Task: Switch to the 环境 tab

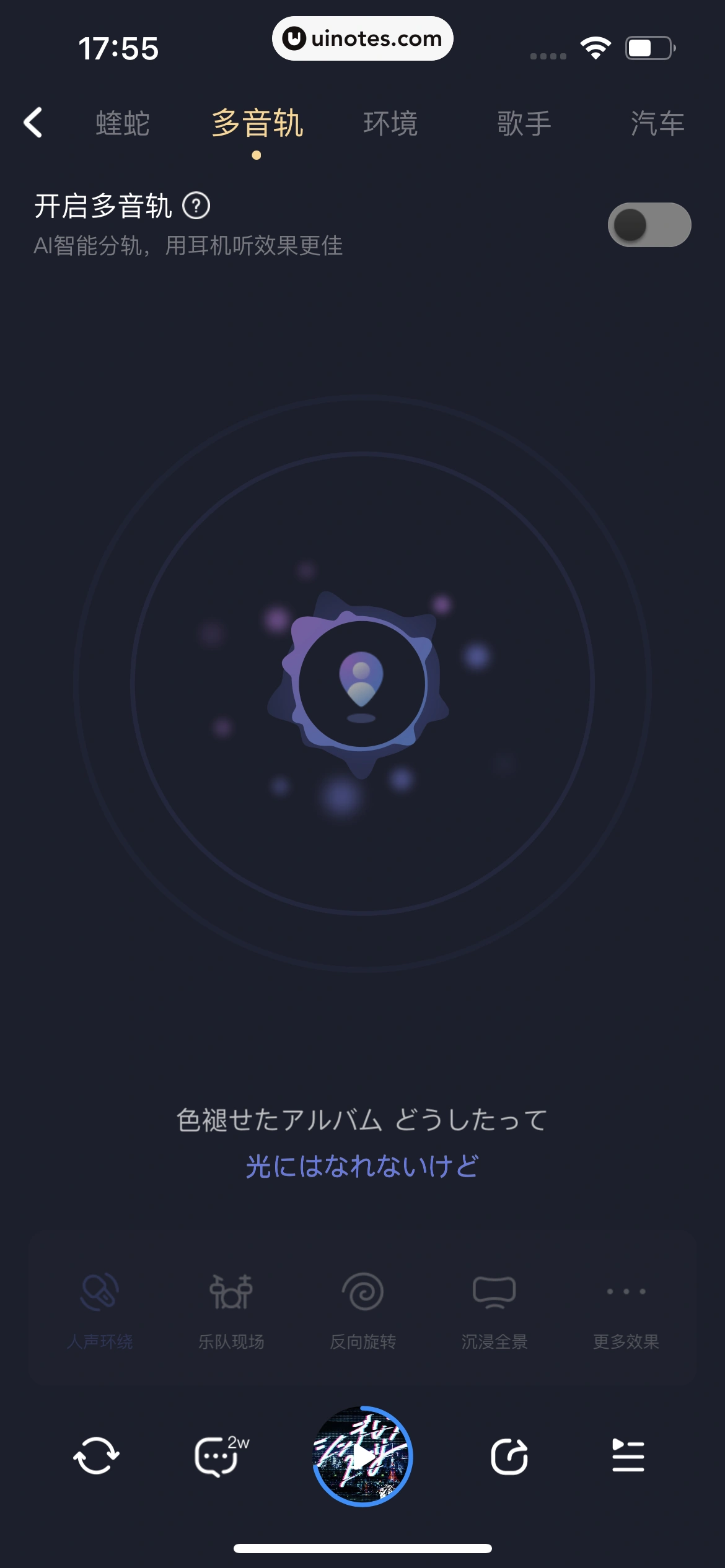Action: 390,123
